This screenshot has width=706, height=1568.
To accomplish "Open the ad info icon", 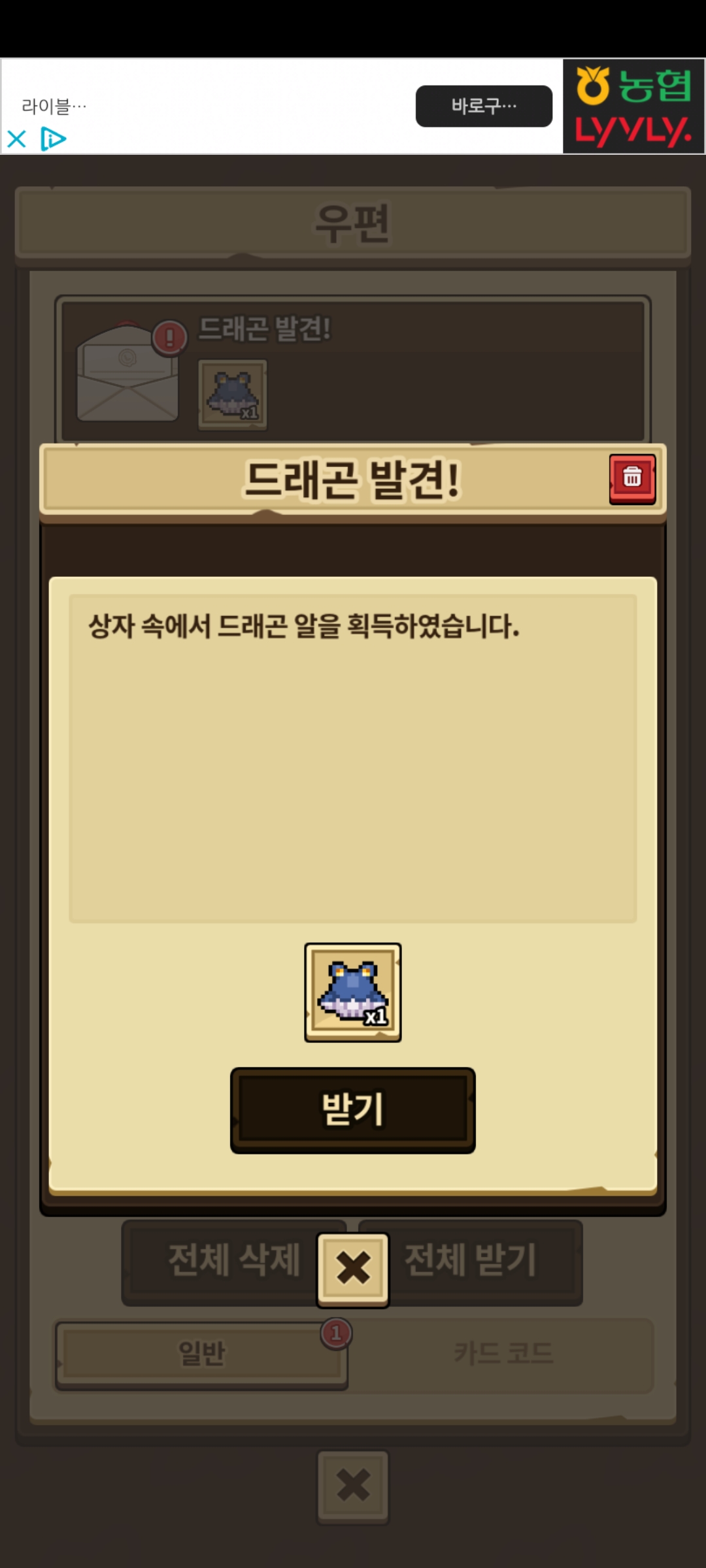I will point(53,139).
